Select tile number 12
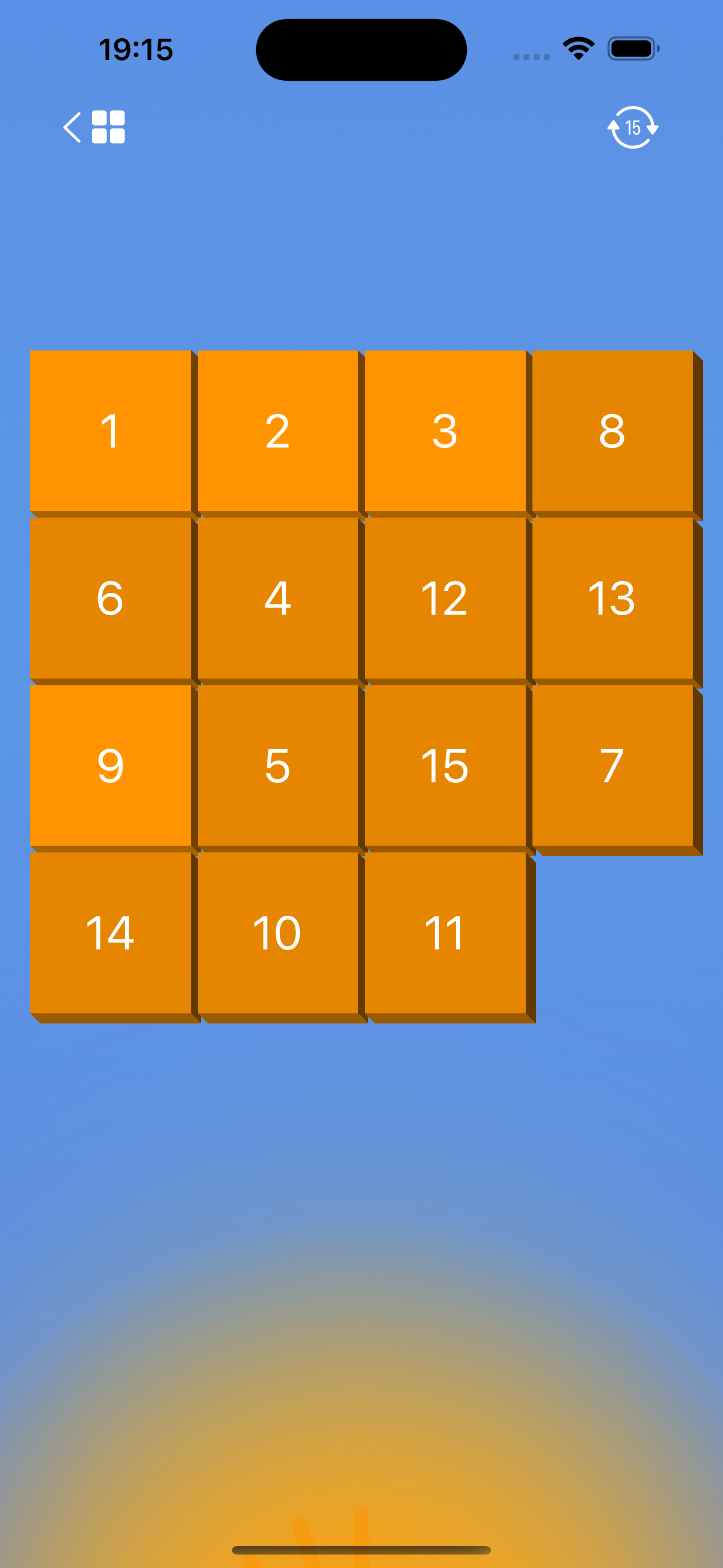This screenshot has height=1568, width=723. tap(445, 598)
